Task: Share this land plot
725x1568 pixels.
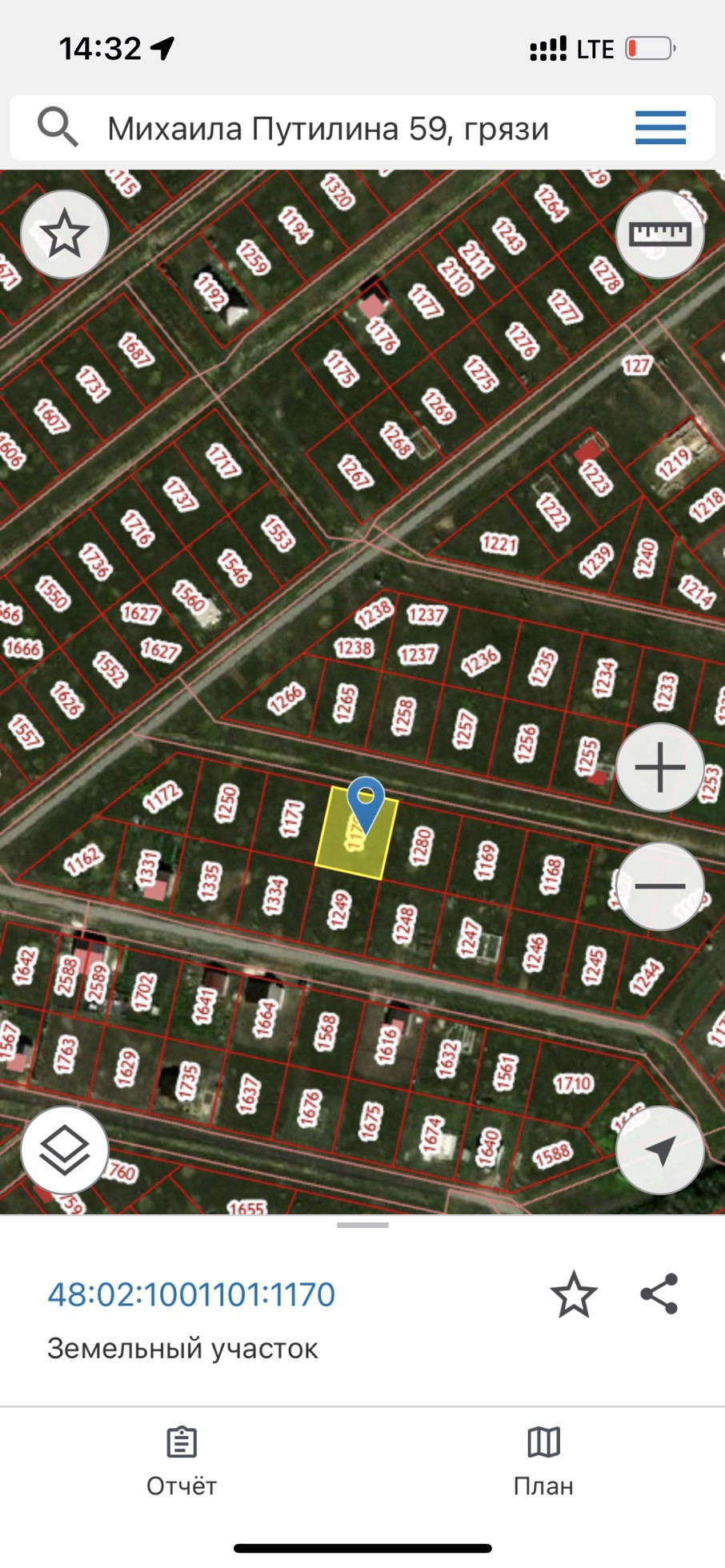Action: point(659,1294)
